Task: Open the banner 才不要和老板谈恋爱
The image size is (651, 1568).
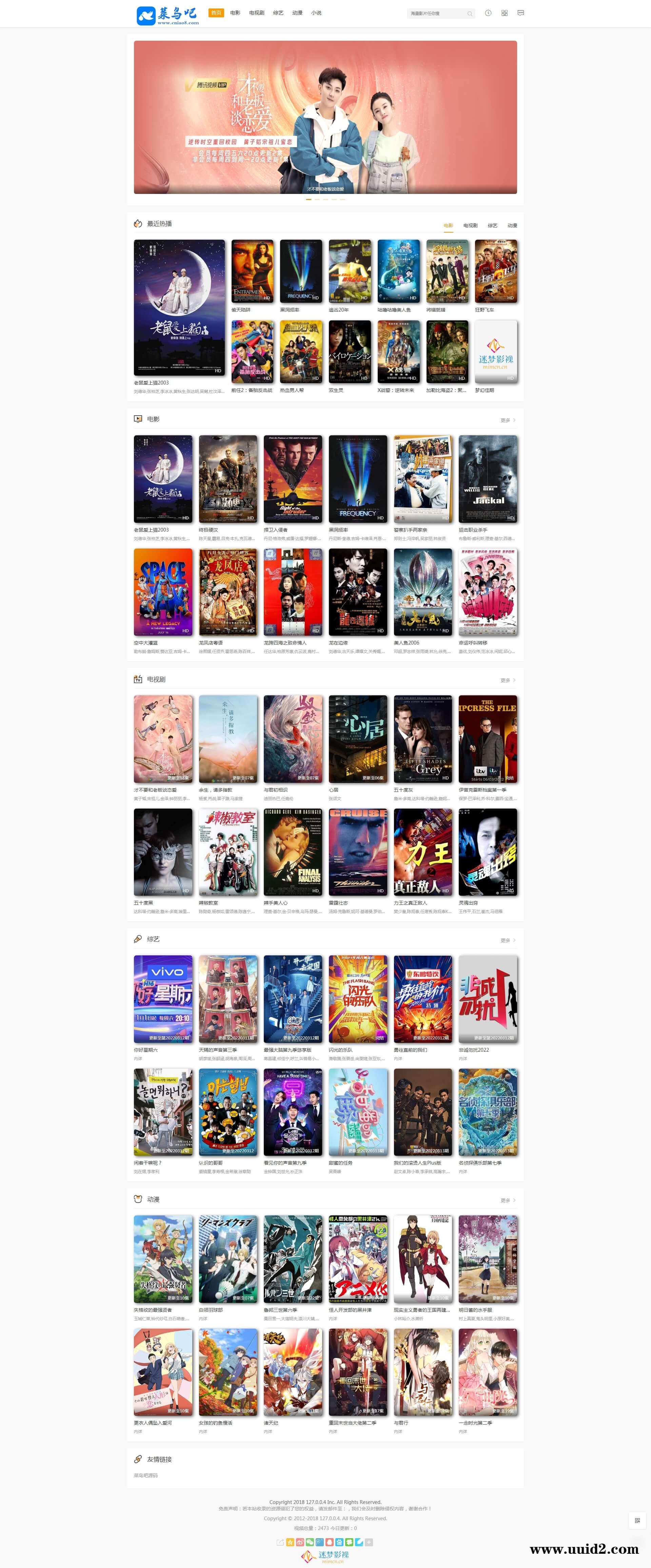Action: point(325,117)
